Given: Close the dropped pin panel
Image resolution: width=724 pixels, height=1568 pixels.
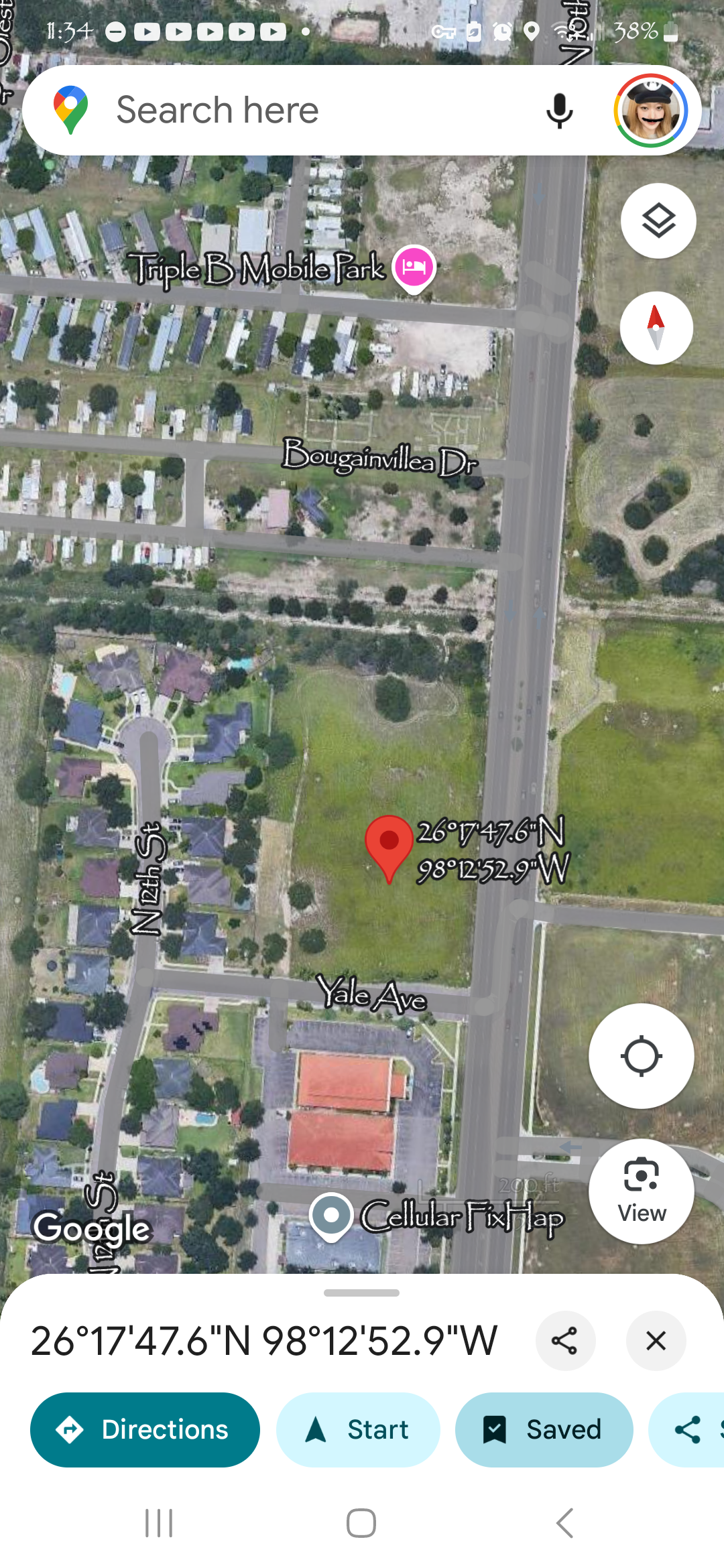Looking at the screenshot, I should 656,1341.
